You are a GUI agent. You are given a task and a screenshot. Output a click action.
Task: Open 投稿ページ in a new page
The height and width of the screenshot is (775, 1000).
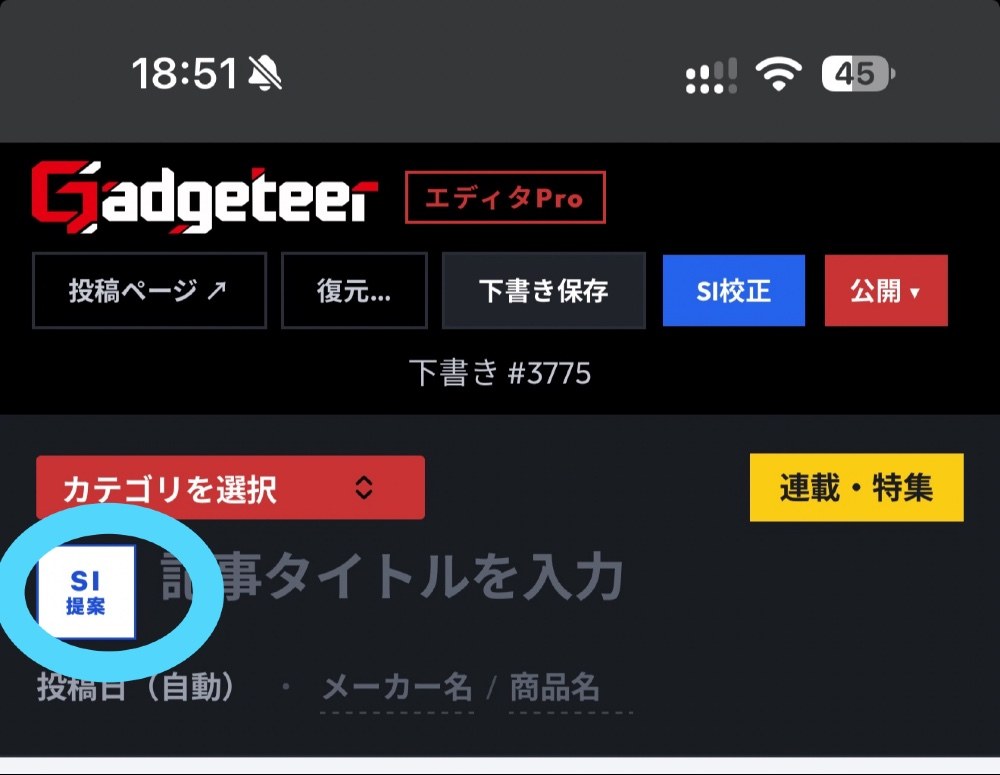point(149,291)
